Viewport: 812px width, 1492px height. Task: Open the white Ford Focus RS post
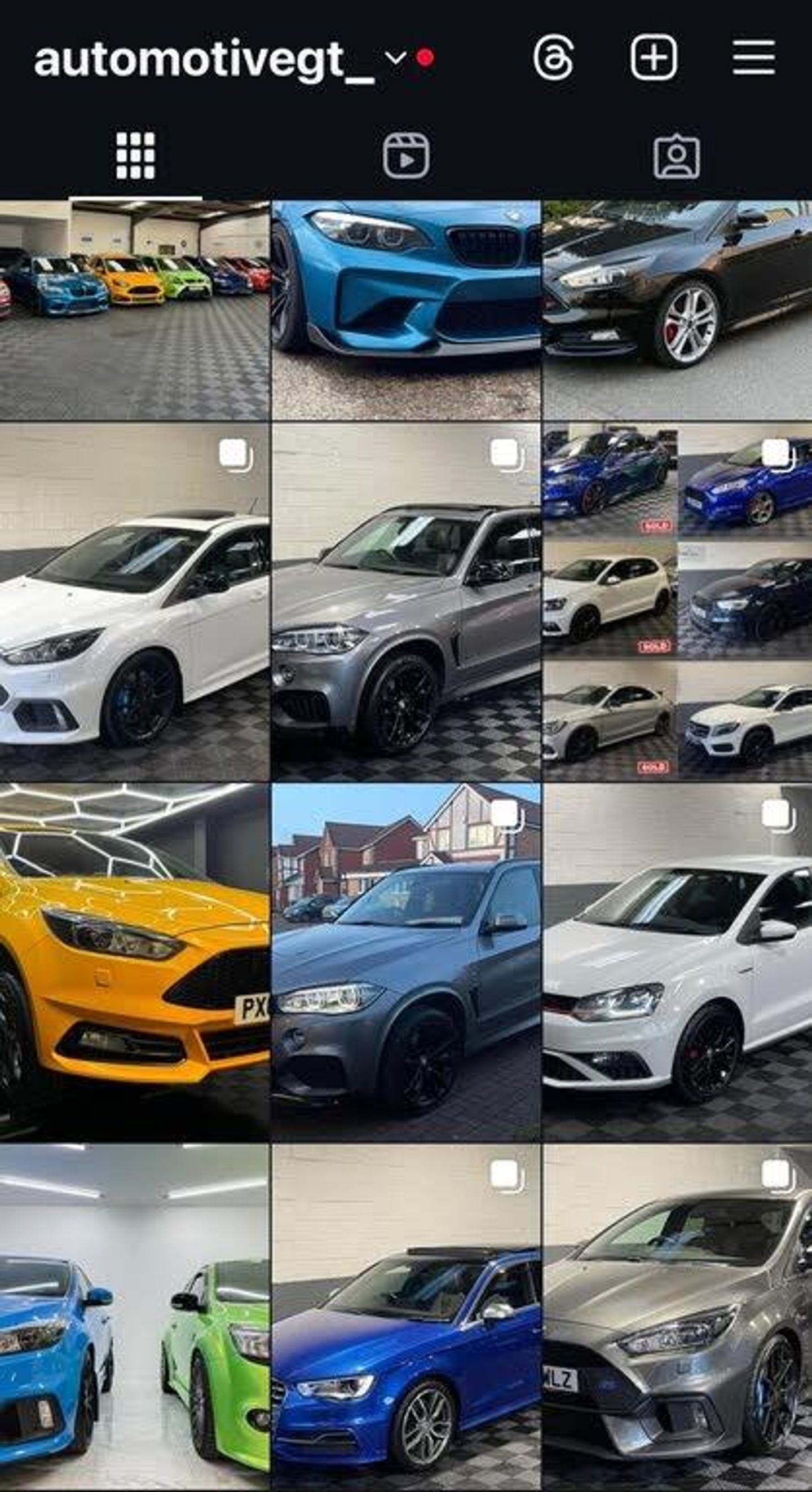pos(134,602)
